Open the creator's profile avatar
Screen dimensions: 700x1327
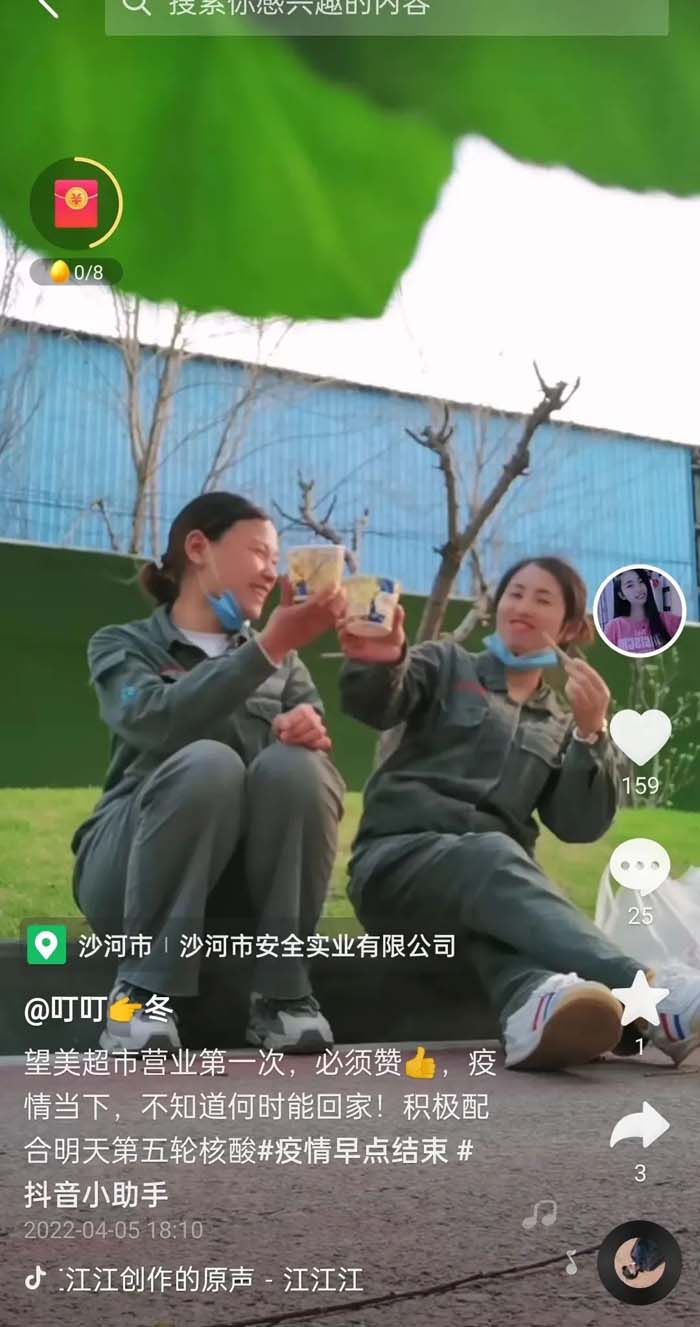click(639, 611)
